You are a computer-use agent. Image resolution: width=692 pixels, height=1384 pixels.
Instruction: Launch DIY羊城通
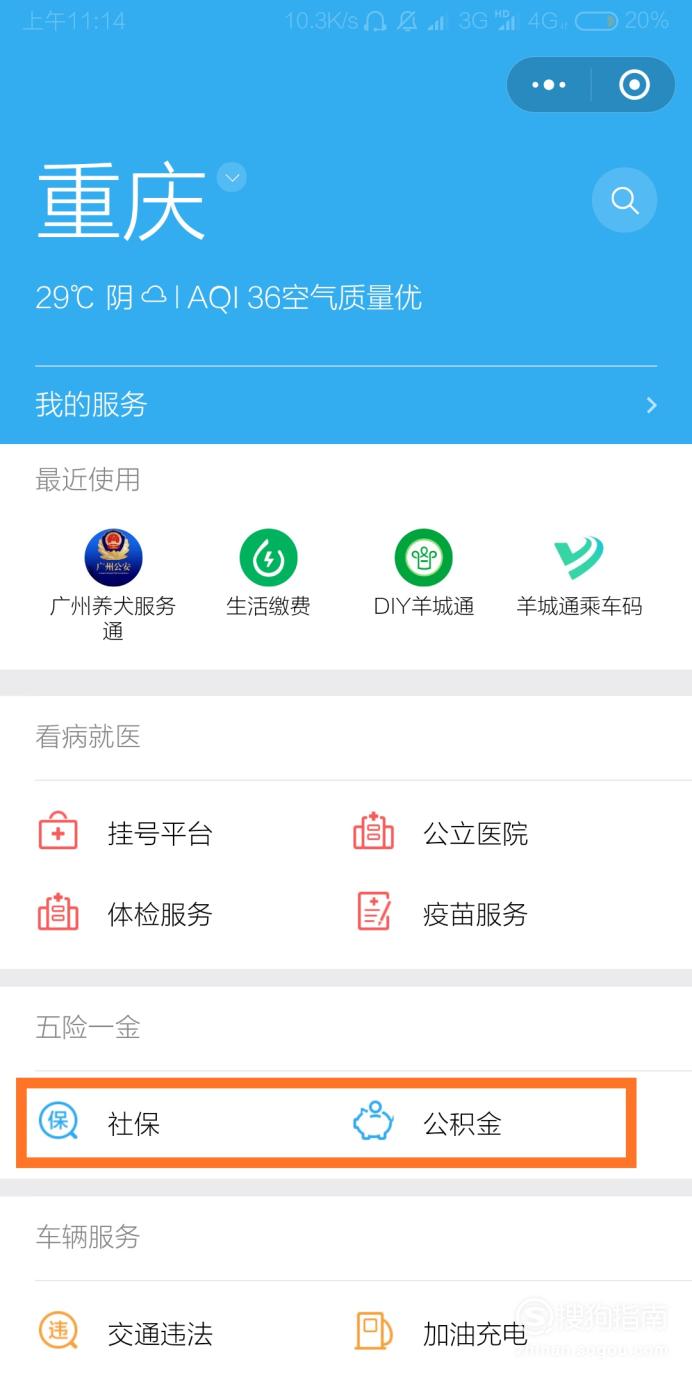pyautogui.click(x=424, y=573)
